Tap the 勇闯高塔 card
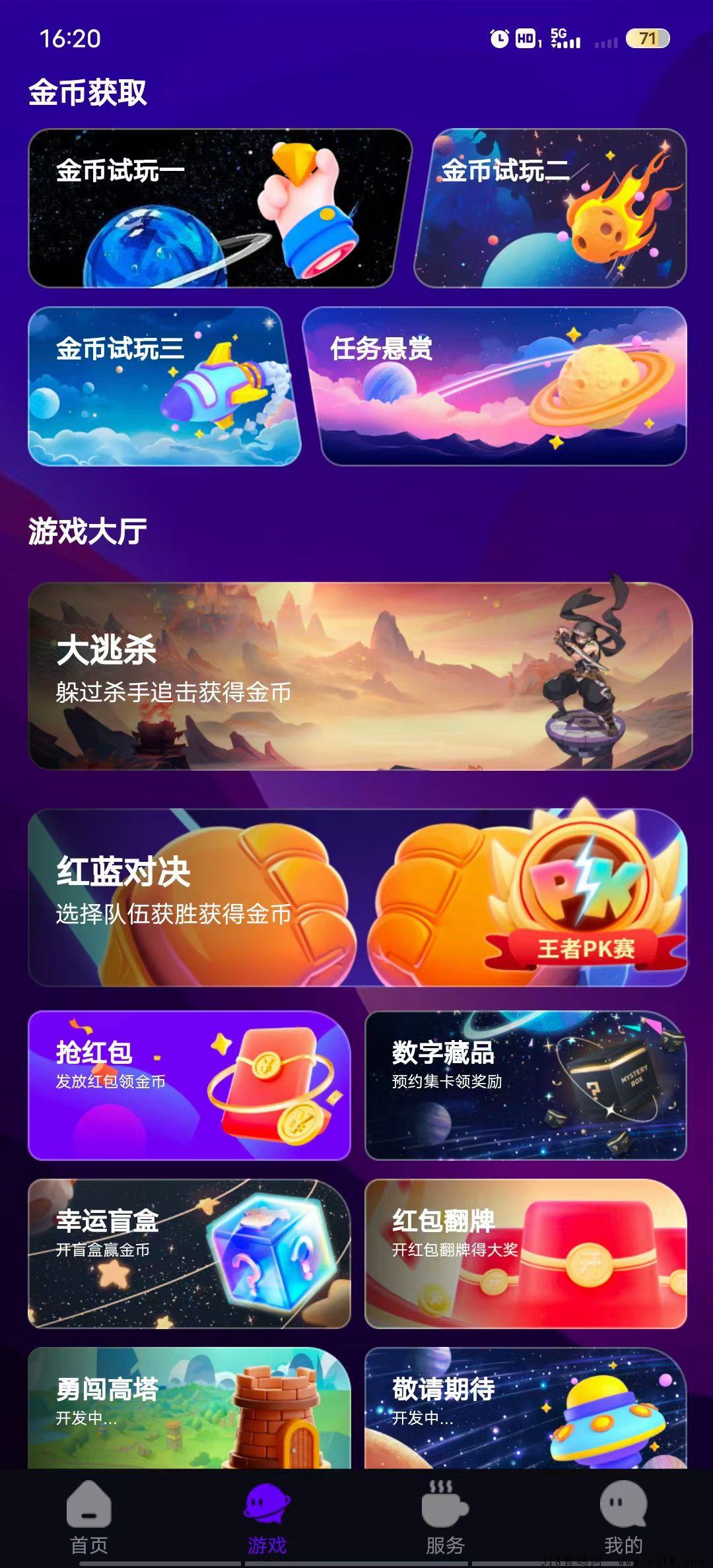This screenshot has width=713, height=1568. 189,1408
